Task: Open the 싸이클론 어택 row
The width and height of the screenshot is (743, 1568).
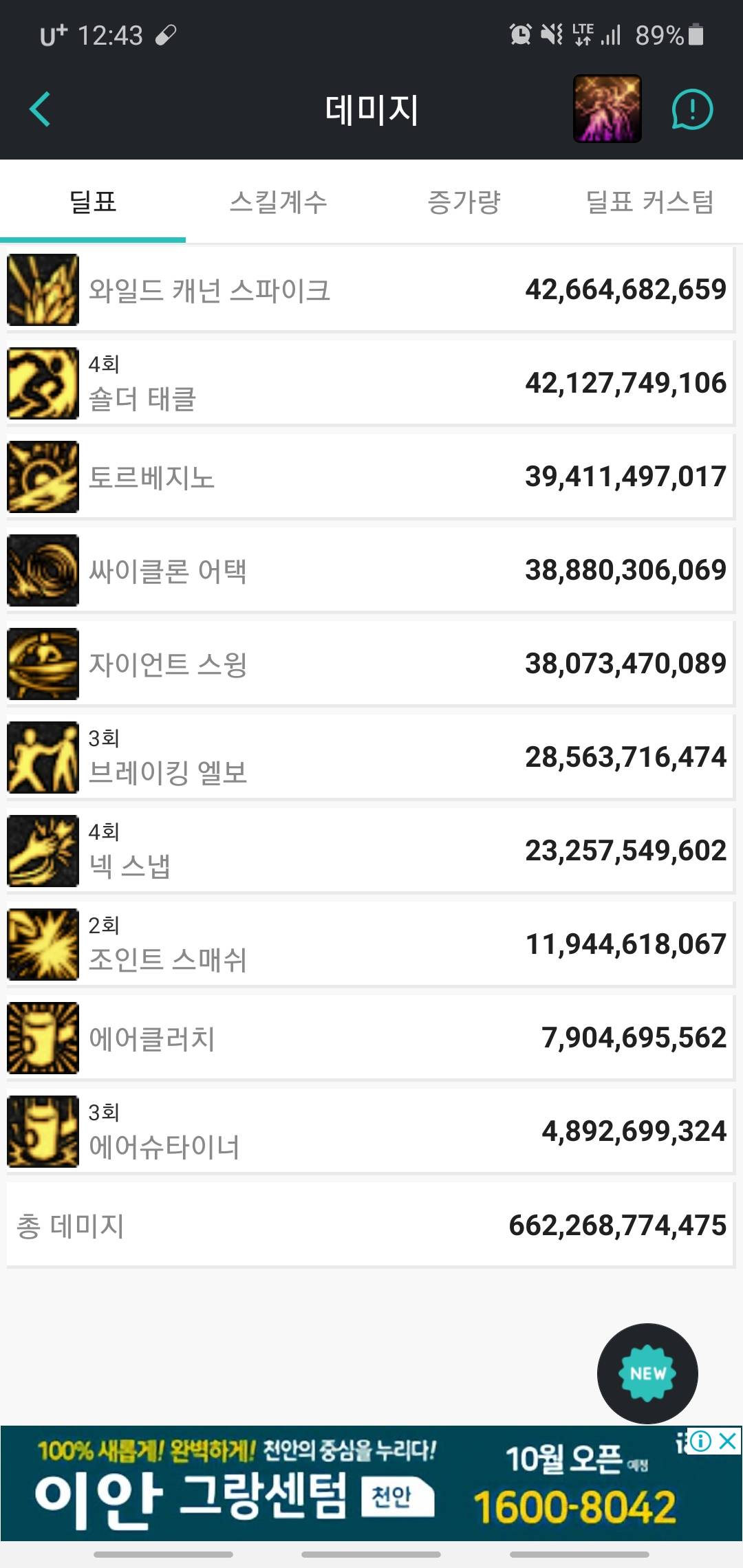Action: click(x=370, y=570)
